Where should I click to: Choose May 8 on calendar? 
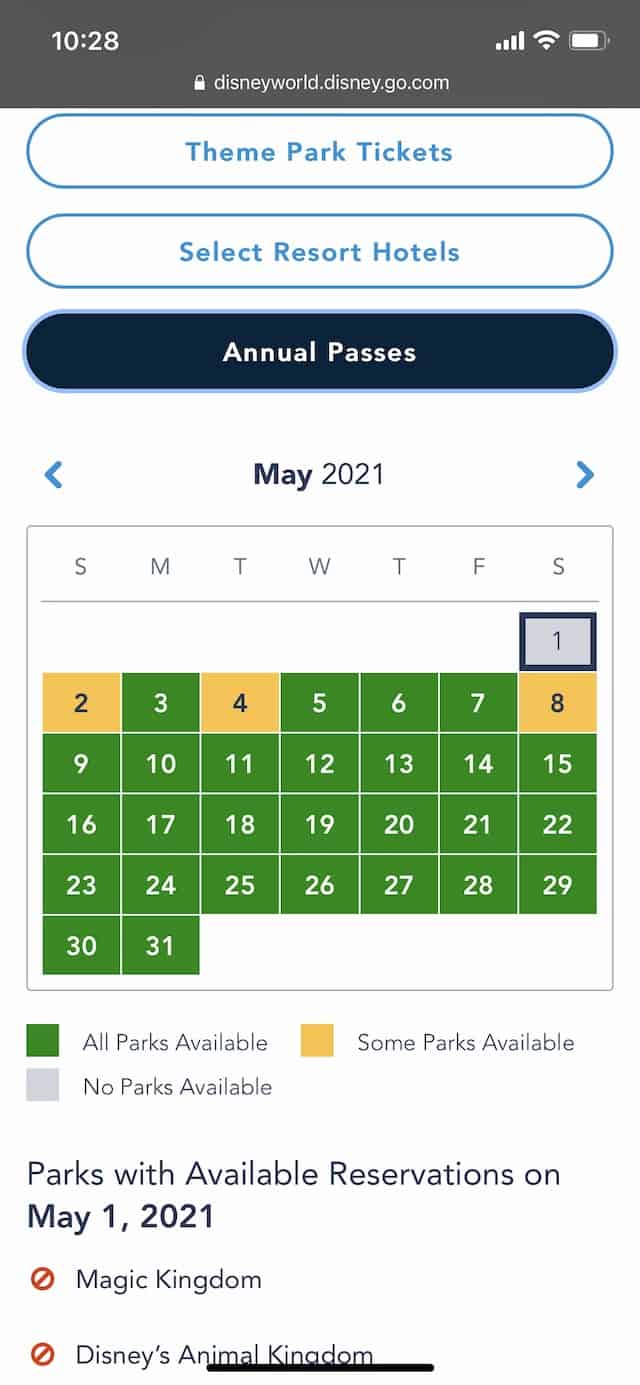pyautogui.click(x=557, y=702)
